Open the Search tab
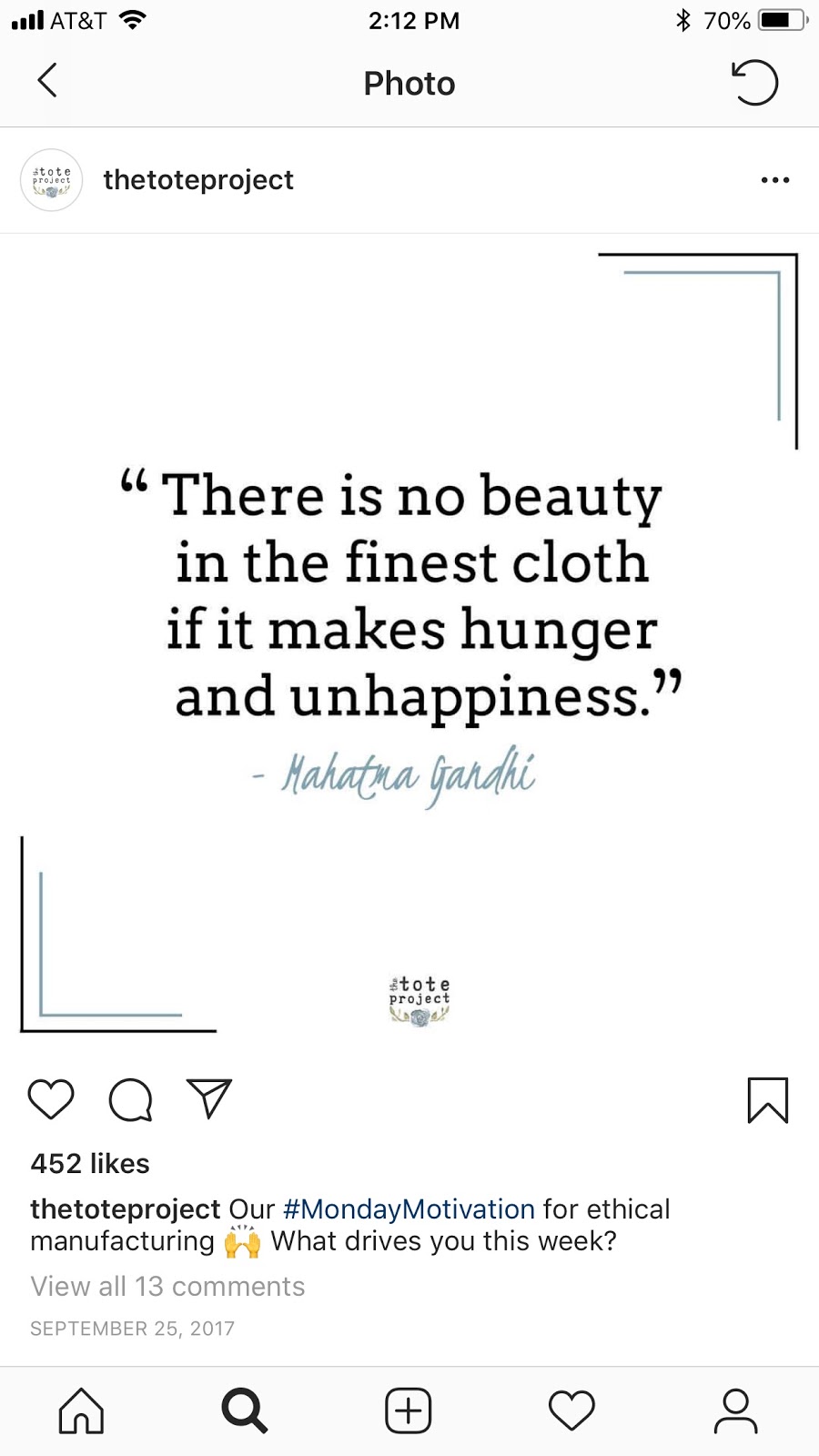This screenshot has width=819, height=1456. click(245, 1410)
